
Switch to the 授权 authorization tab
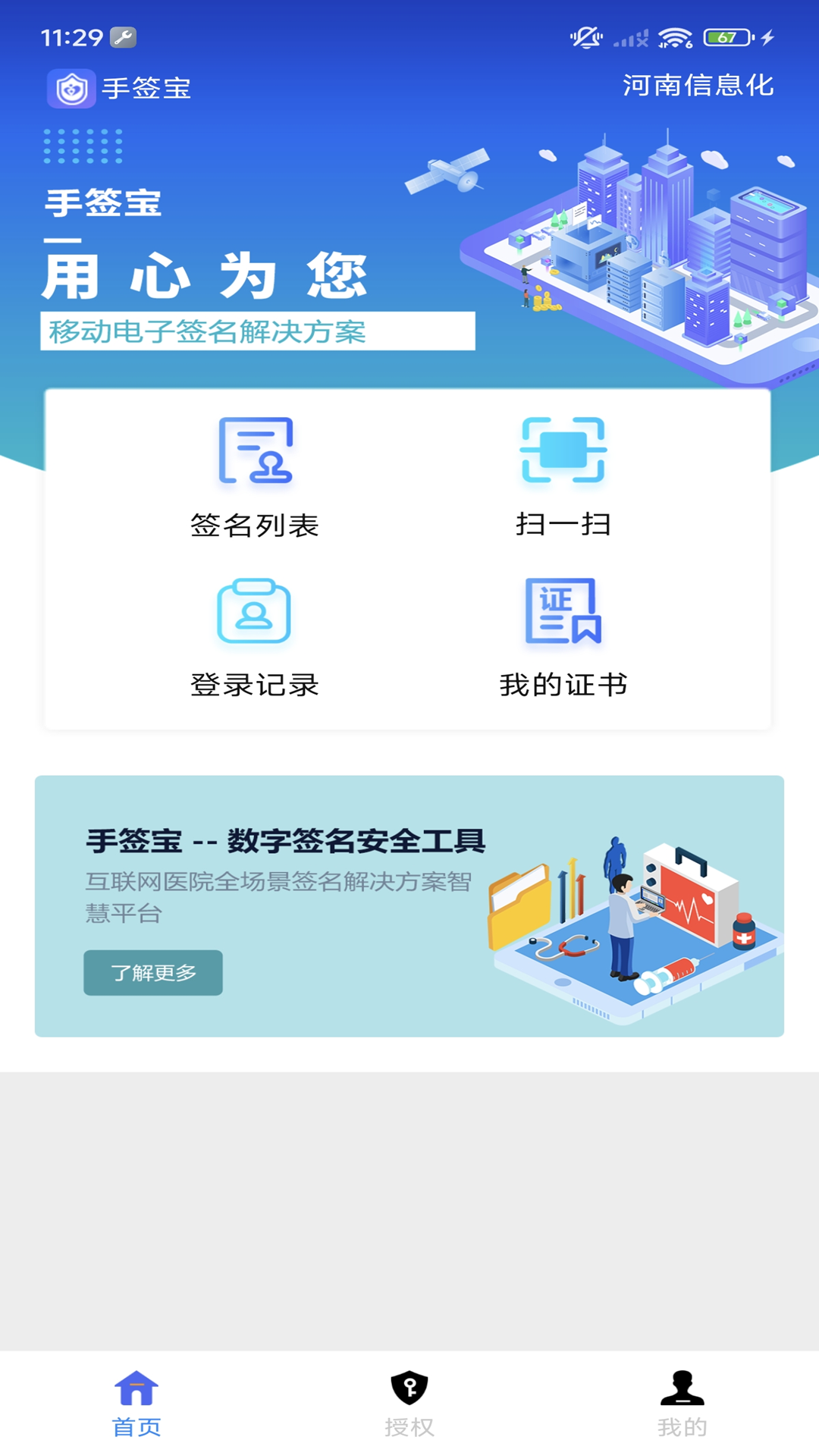coord(409,1403)
